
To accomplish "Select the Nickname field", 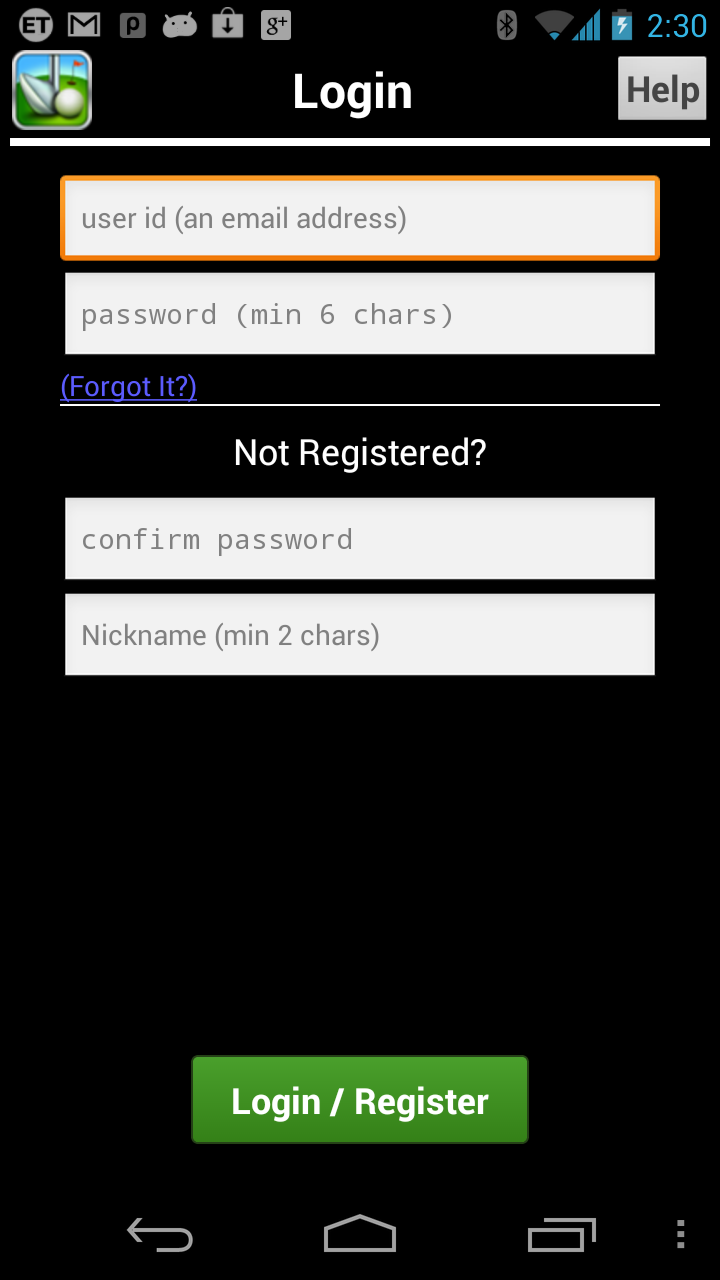I will (360, 635).
